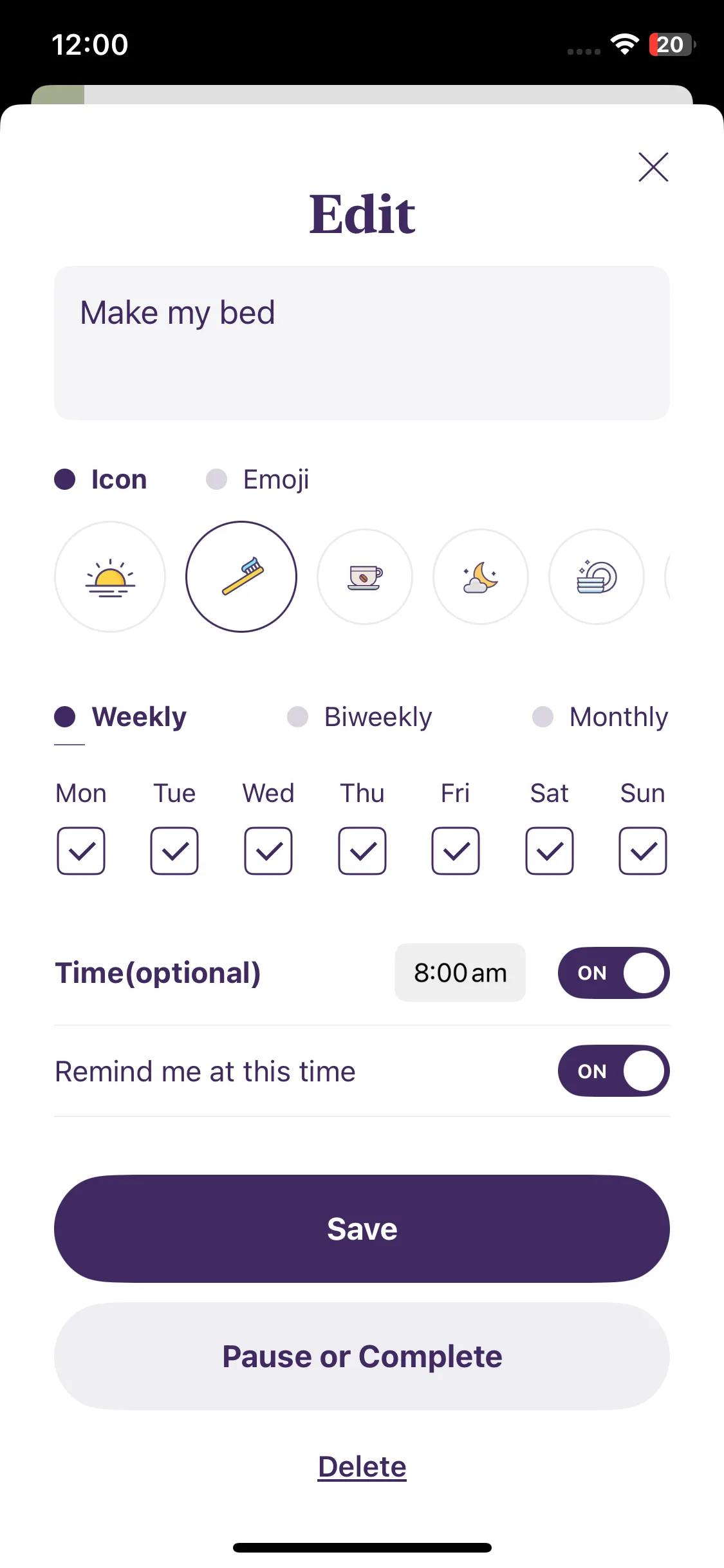Select Biweekly frequency
The width and height of the screenshot is (724, 1568).
(360, 717)
